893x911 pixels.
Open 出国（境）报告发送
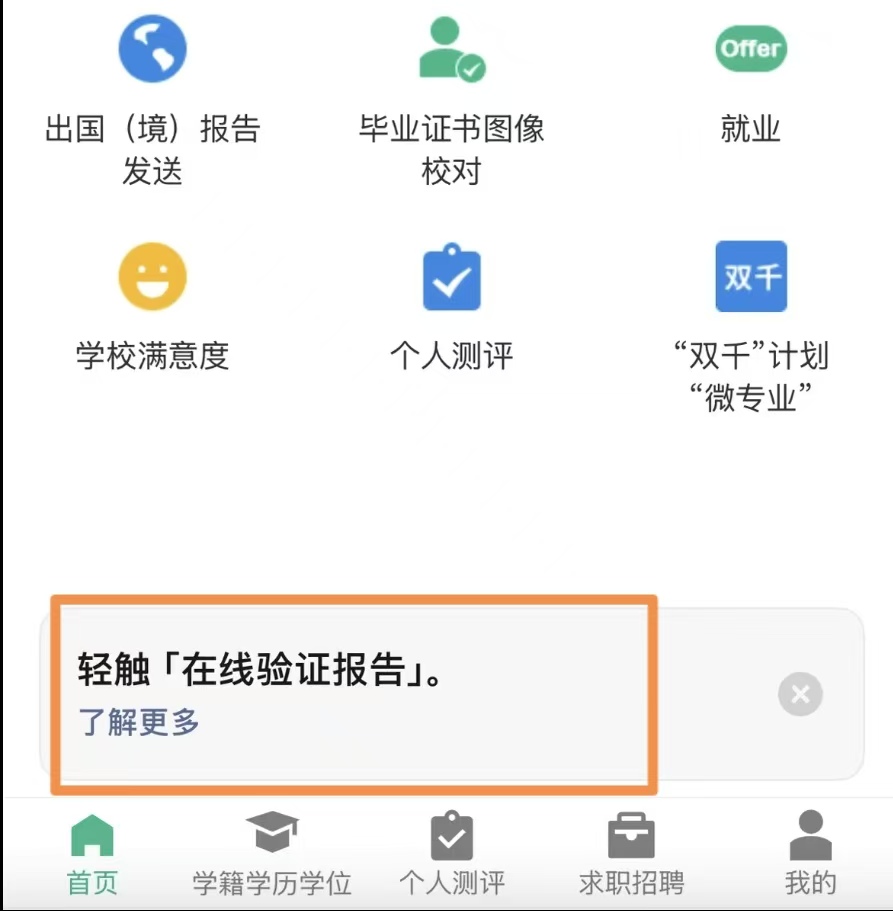click(152, 99)
